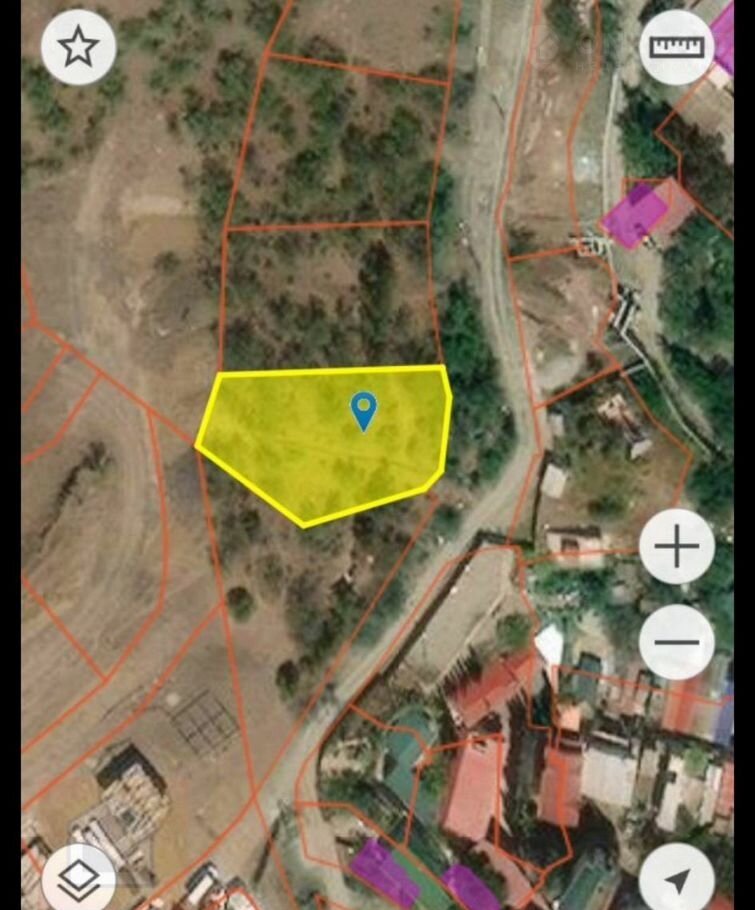Screen dimensions: 755x910
Task: Zoom in on the map
Action: point(677,547)
